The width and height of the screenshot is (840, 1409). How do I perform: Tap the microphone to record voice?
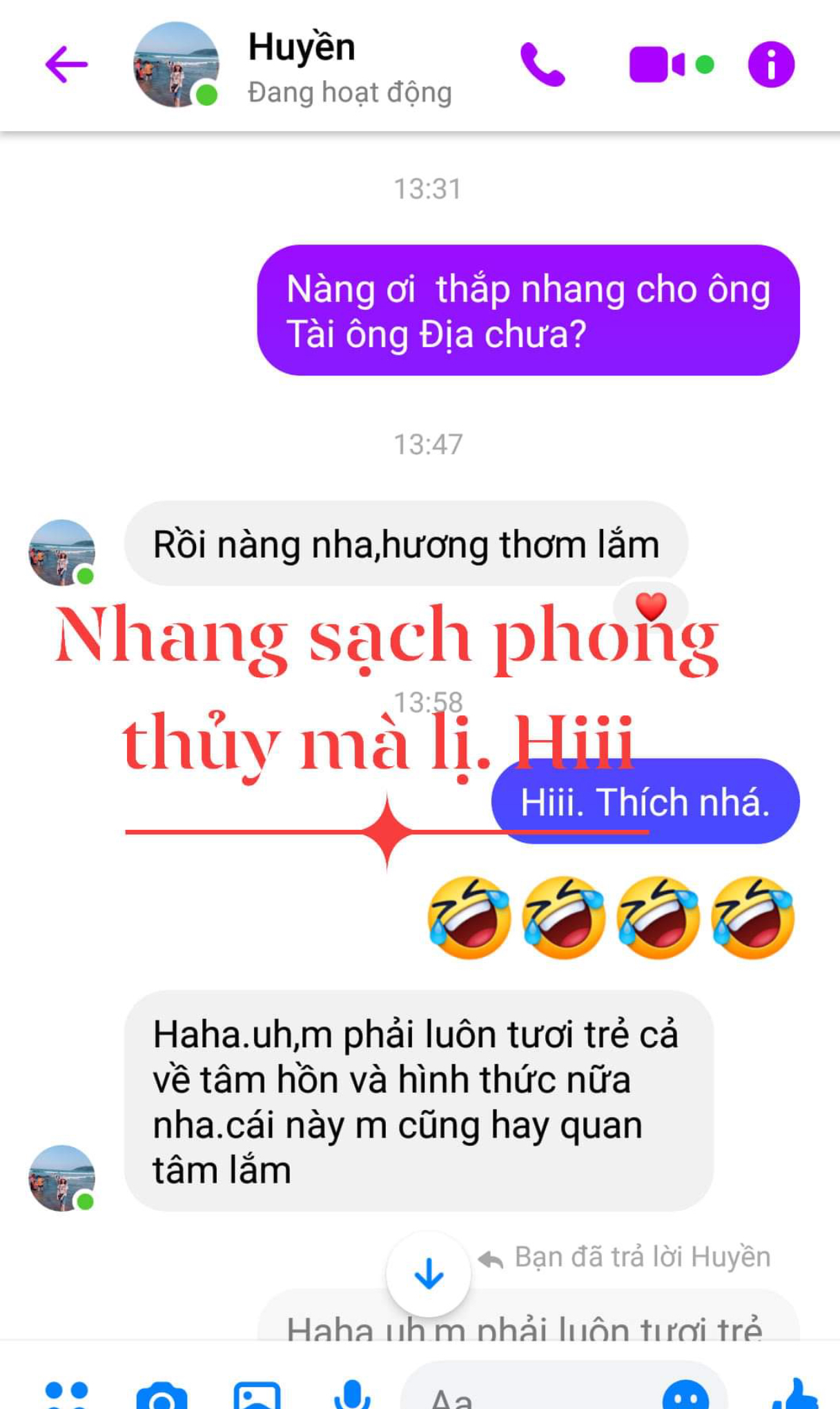352,1395
